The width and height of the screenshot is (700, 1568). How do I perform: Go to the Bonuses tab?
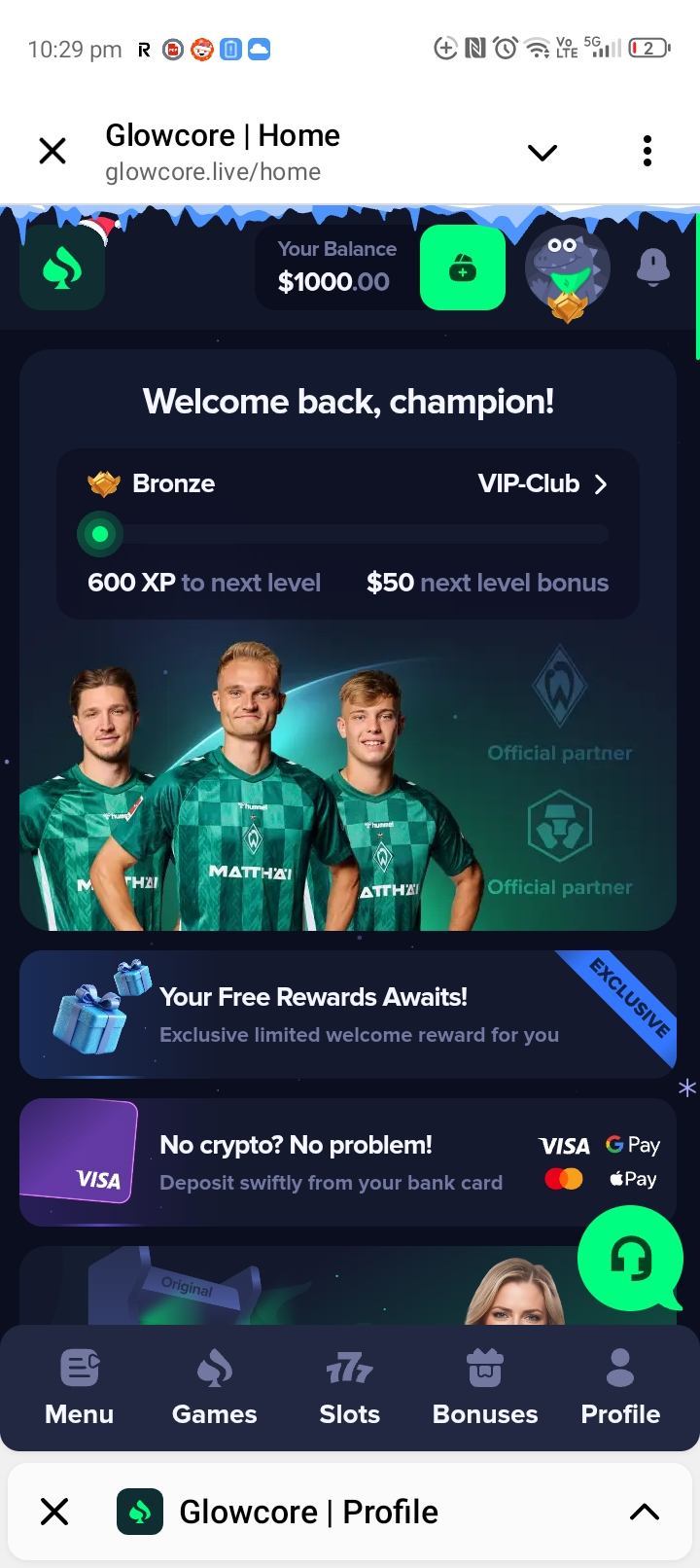tap(484, 1388)
